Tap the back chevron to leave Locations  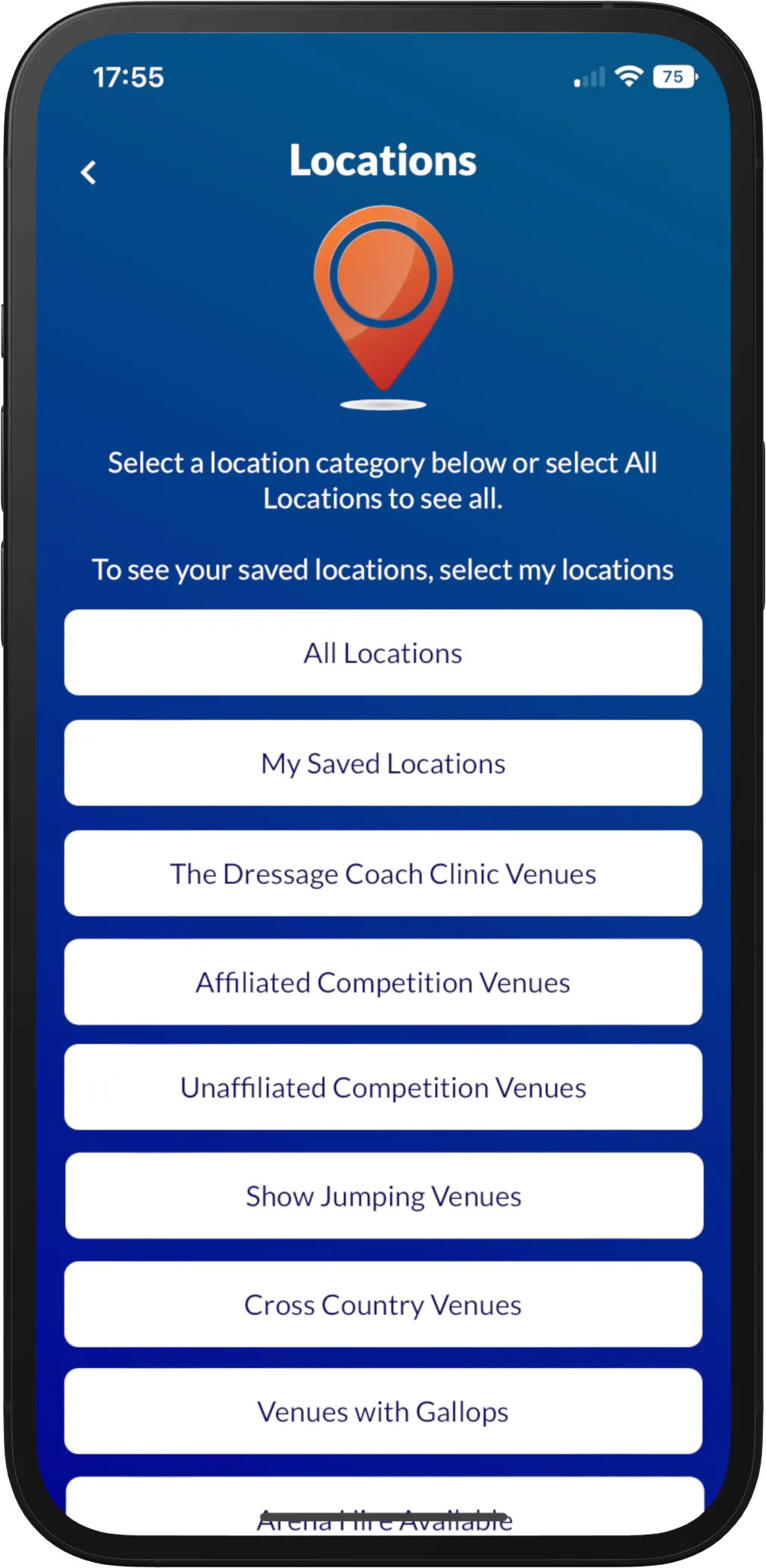pyautogui.click(x=90, y=173)
